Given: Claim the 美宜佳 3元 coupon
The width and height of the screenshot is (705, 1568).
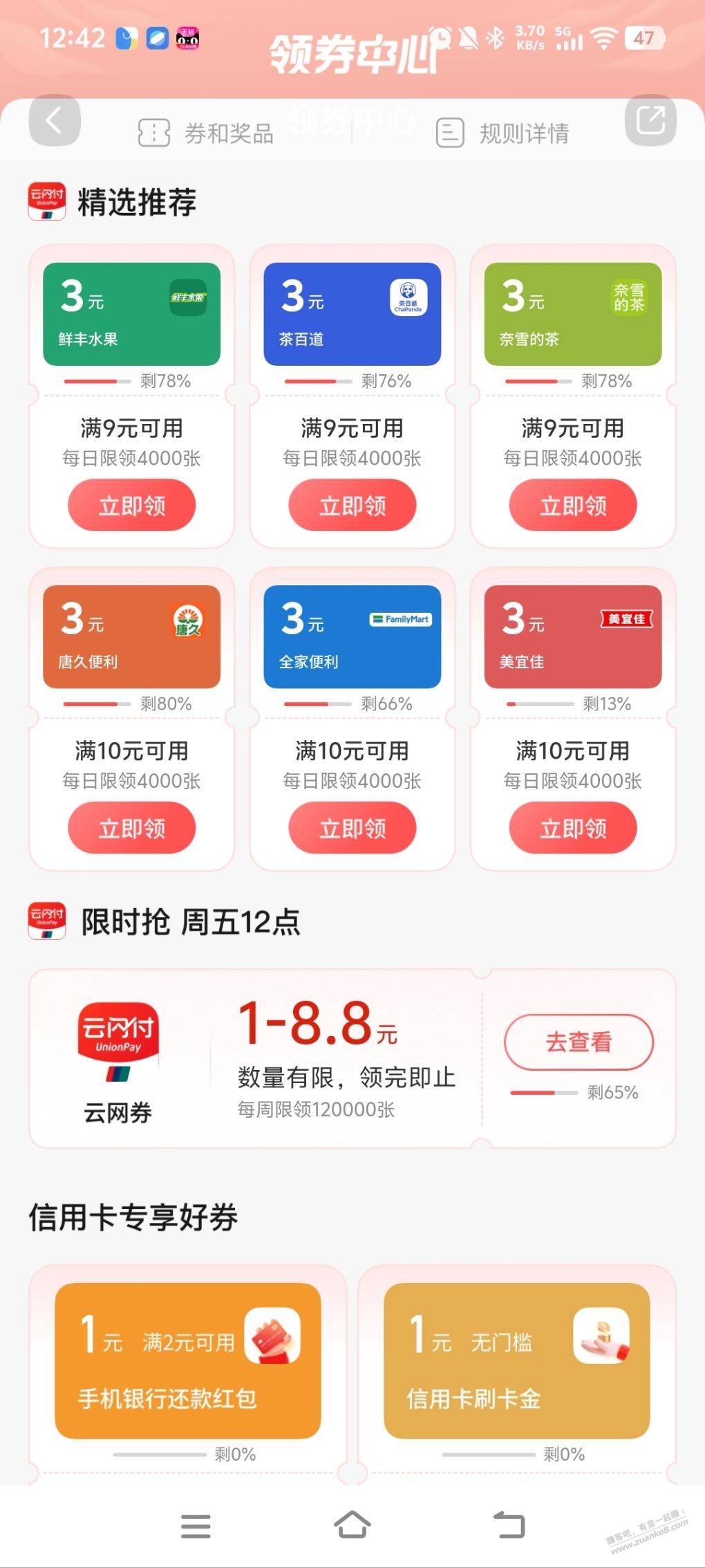Looking at the screenshot, I should (x=572, y=828).
